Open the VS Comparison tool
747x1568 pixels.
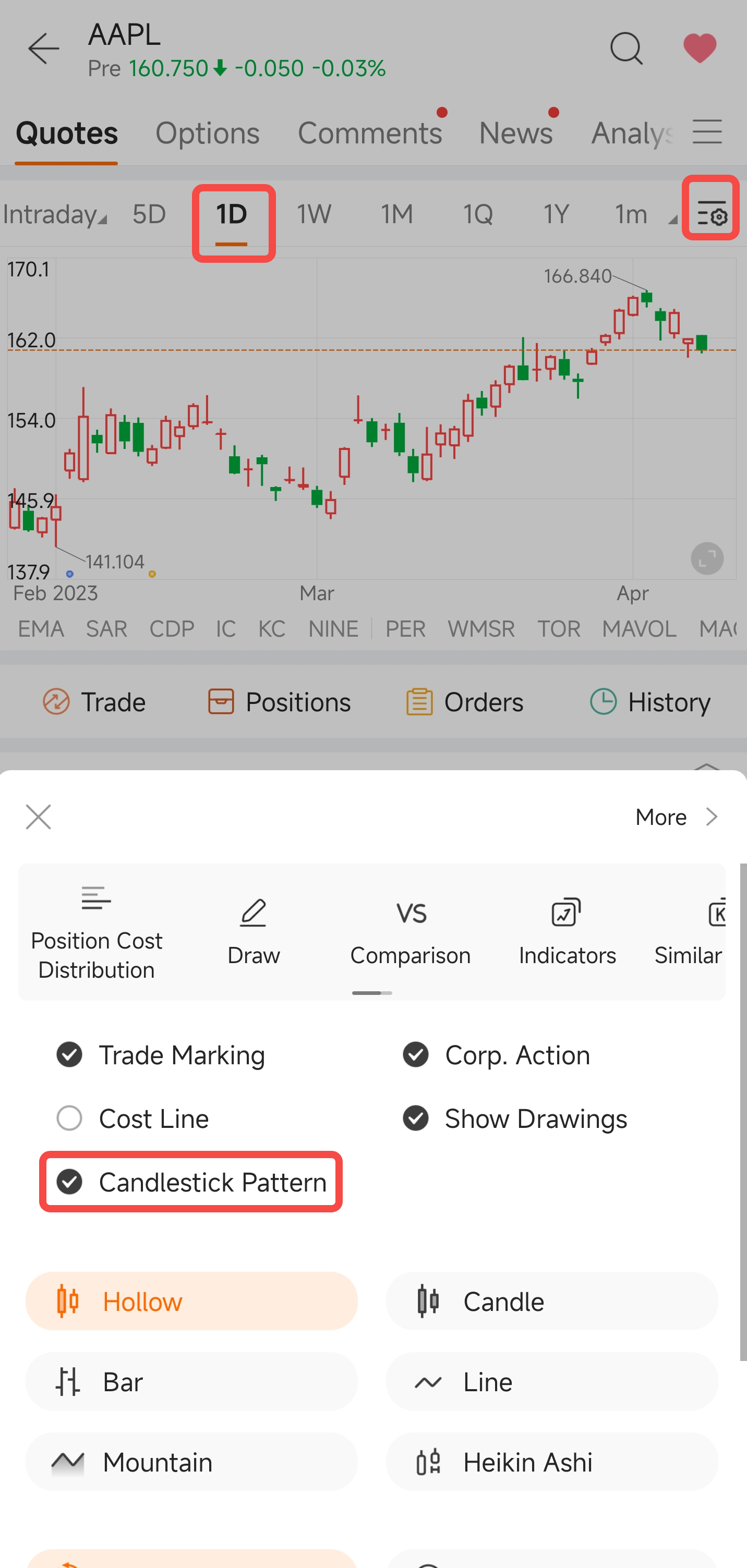tap(411, 932)
